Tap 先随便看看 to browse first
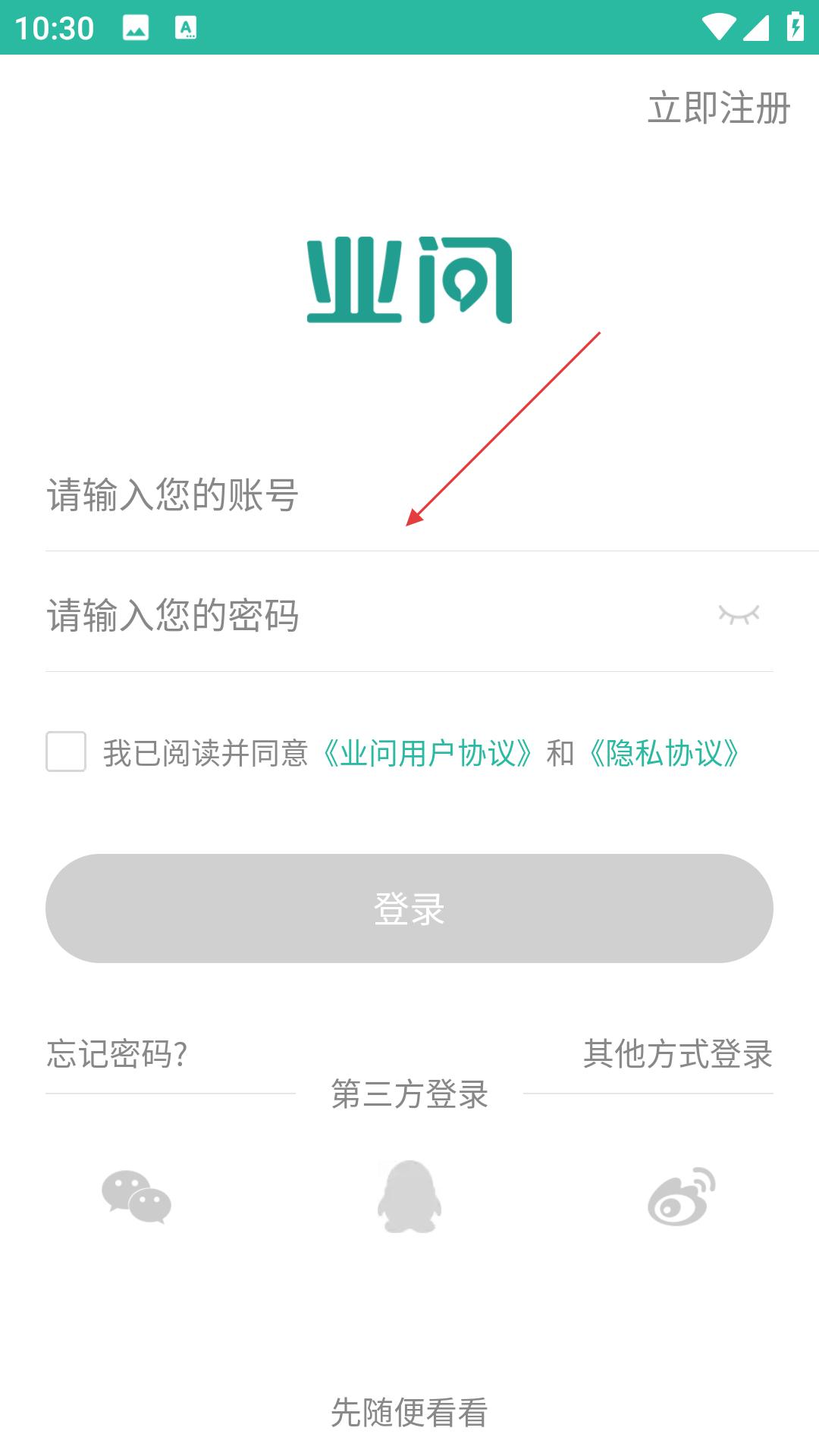 click(x=409, y=1412)
